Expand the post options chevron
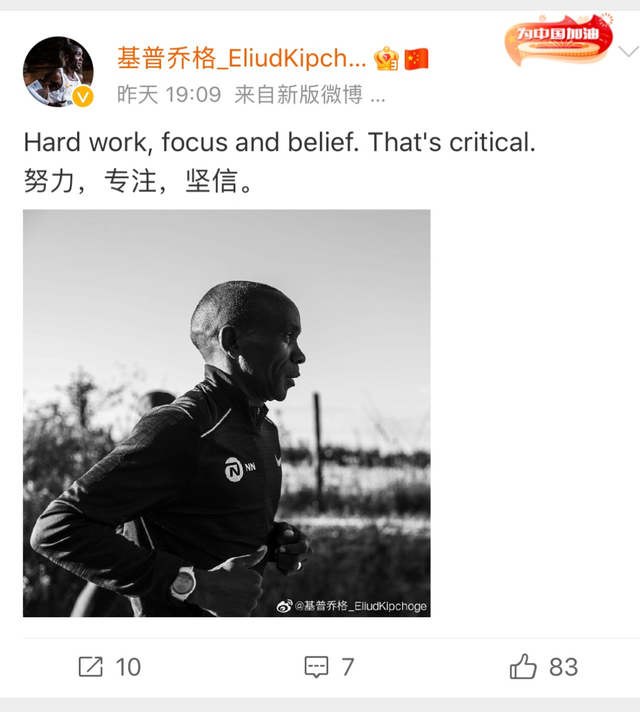The width and height of the screenshot is (640, 712). click(x=628, y=51)
